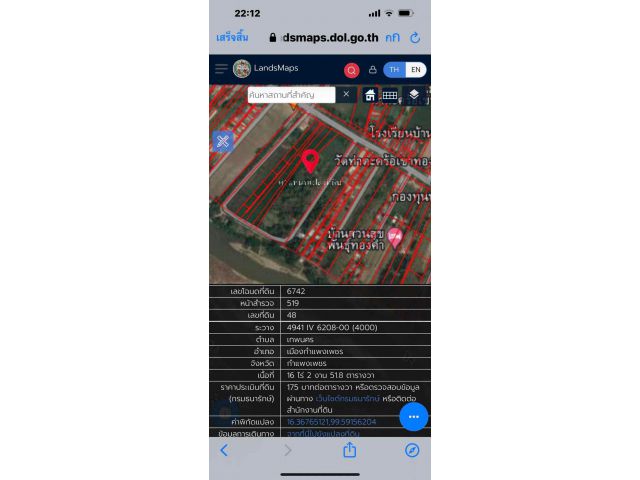Open the กก reader text options
The height and width of the screenshot is (480, 640).
[392, 37]
